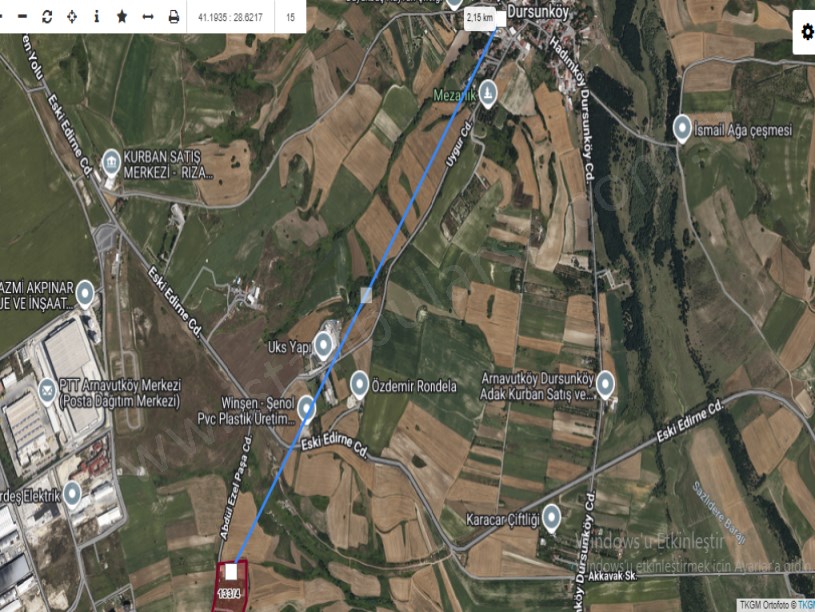Tap the Özdemir Rondela location pin
The image size is (815, 612).
(x=360, y=383)
